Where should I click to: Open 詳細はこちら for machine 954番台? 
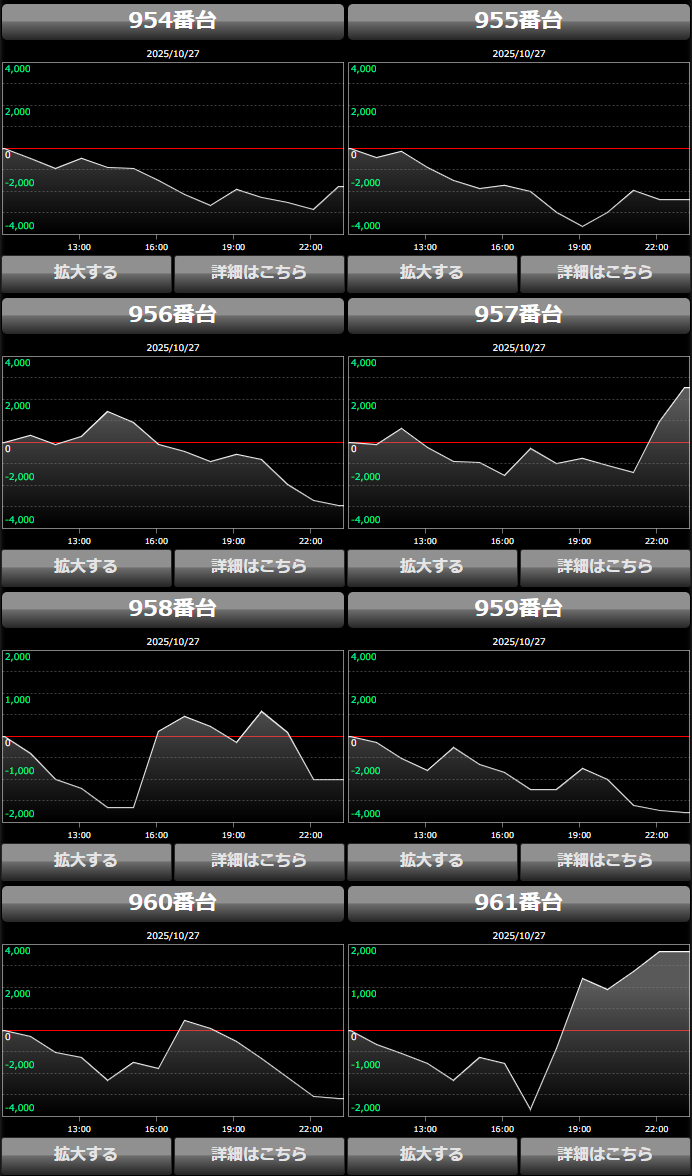259,272
